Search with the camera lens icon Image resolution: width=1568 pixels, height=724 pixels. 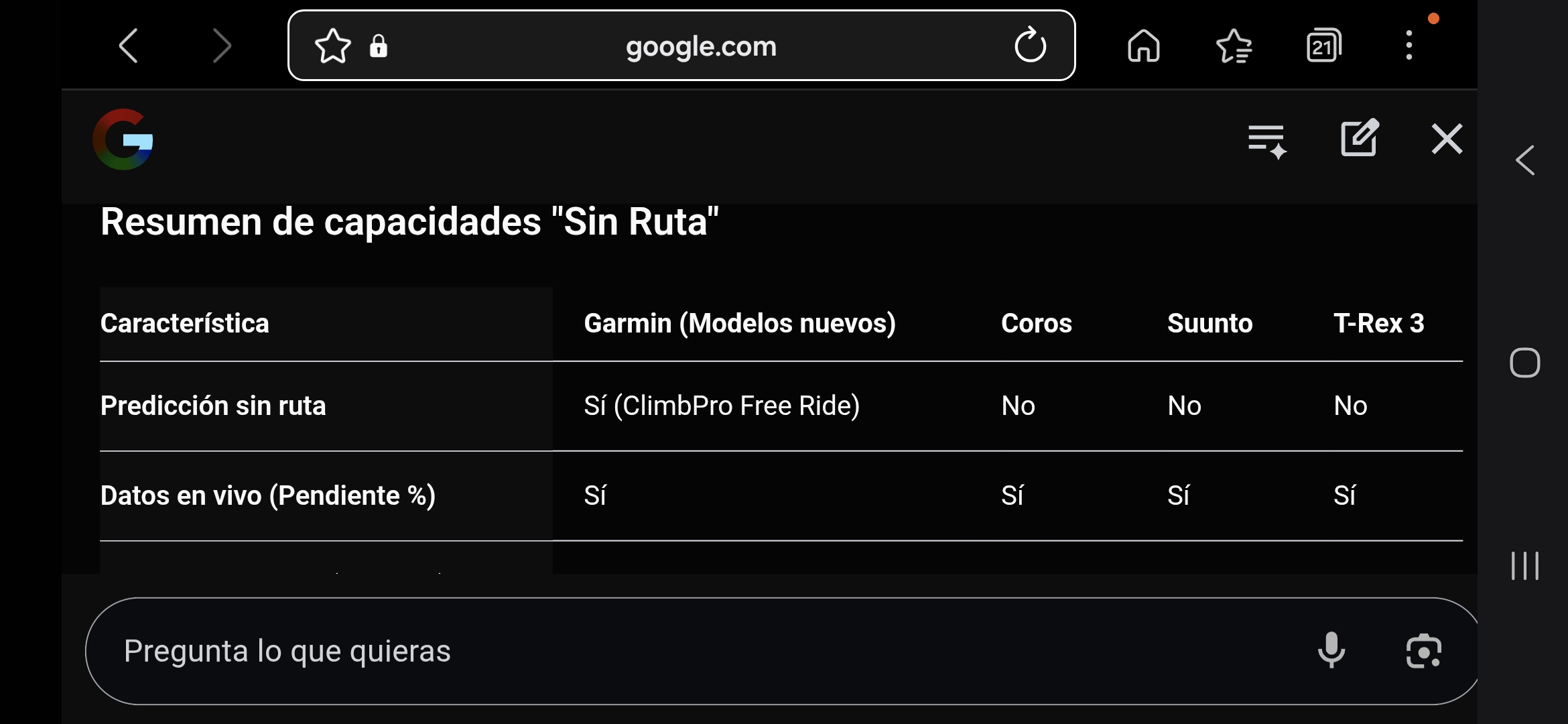tap(1423, 651)
